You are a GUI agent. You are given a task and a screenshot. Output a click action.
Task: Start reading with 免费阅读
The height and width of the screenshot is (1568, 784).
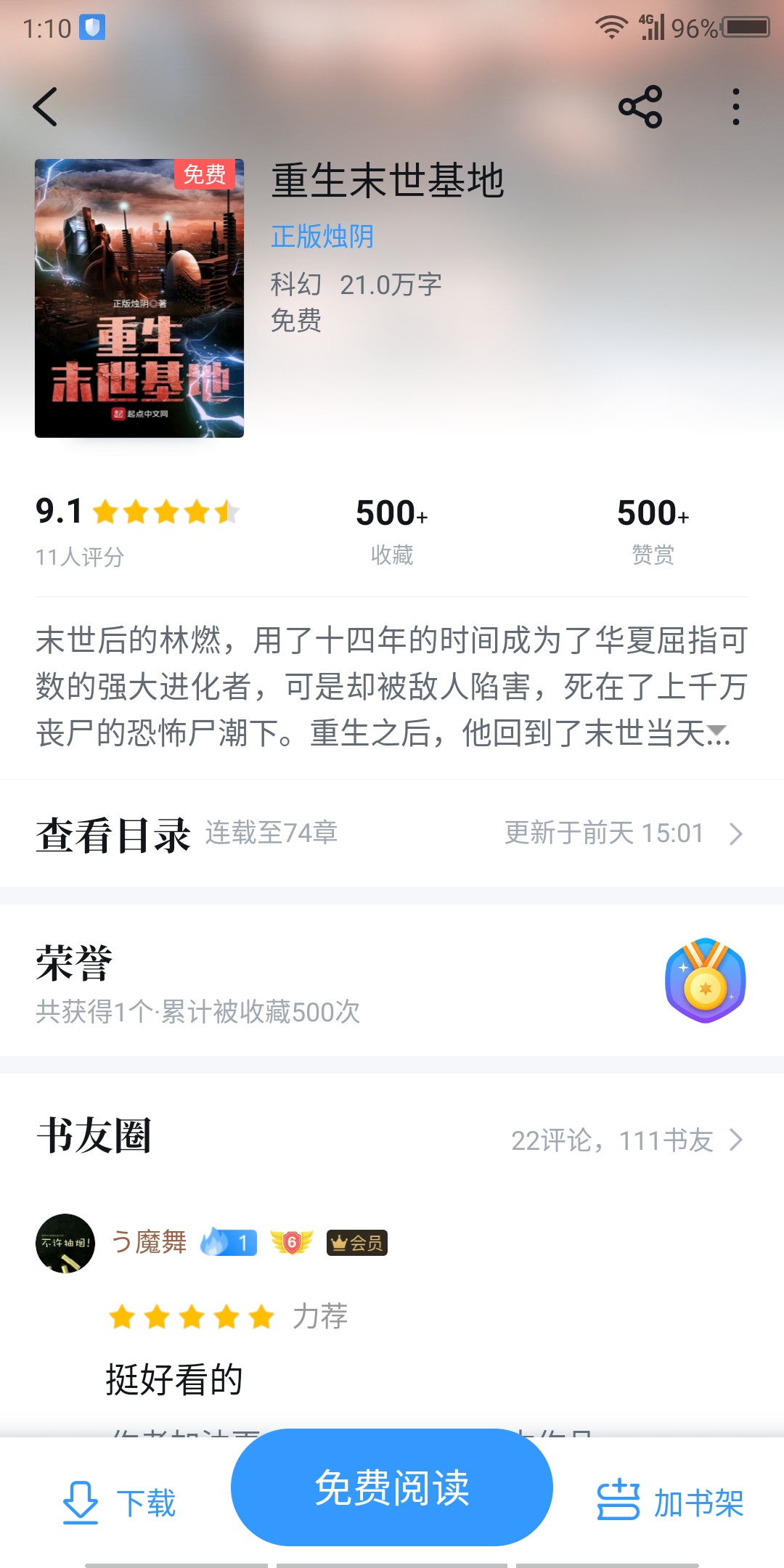[x=392, y=1487]
